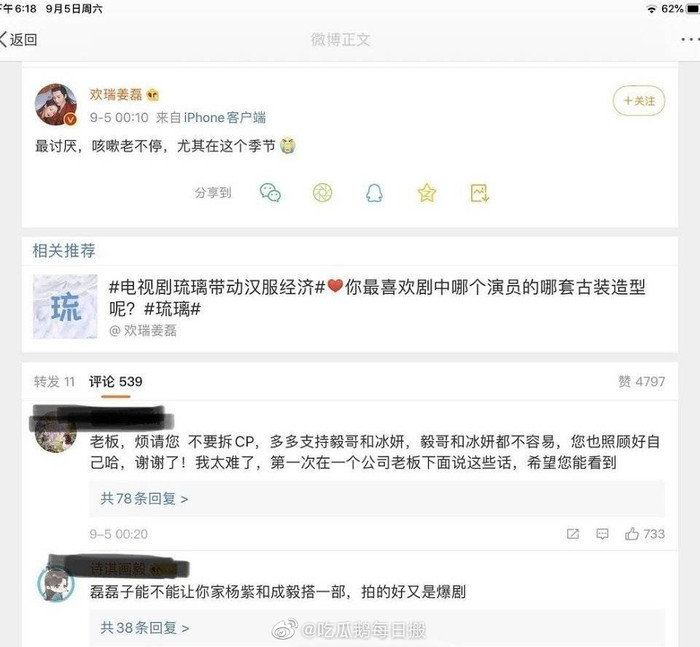
Task: Expand 共38条回复 replies
Action: 144,628
